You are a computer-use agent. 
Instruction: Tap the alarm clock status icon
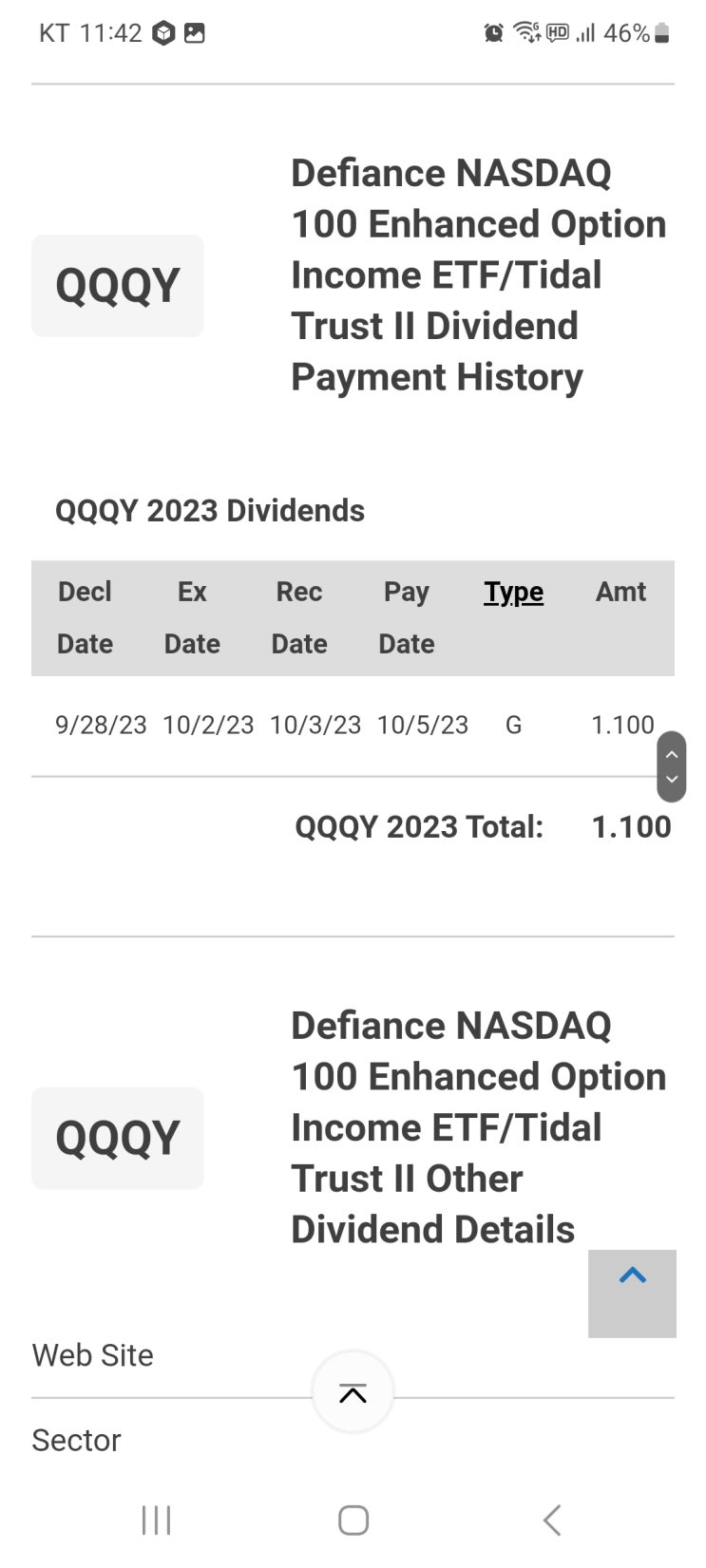point(495,31)
